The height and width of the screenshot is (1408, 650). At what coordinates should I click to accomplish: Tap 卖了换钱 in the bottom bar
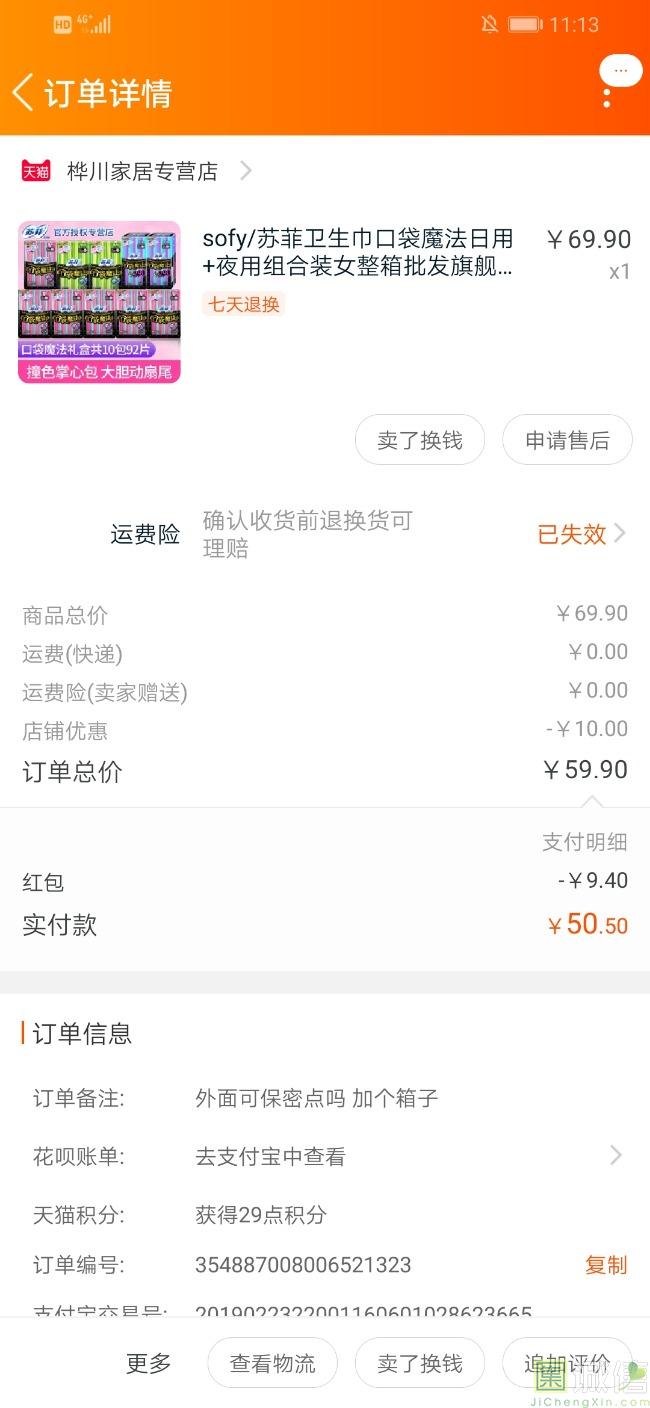coord(420,1363)
